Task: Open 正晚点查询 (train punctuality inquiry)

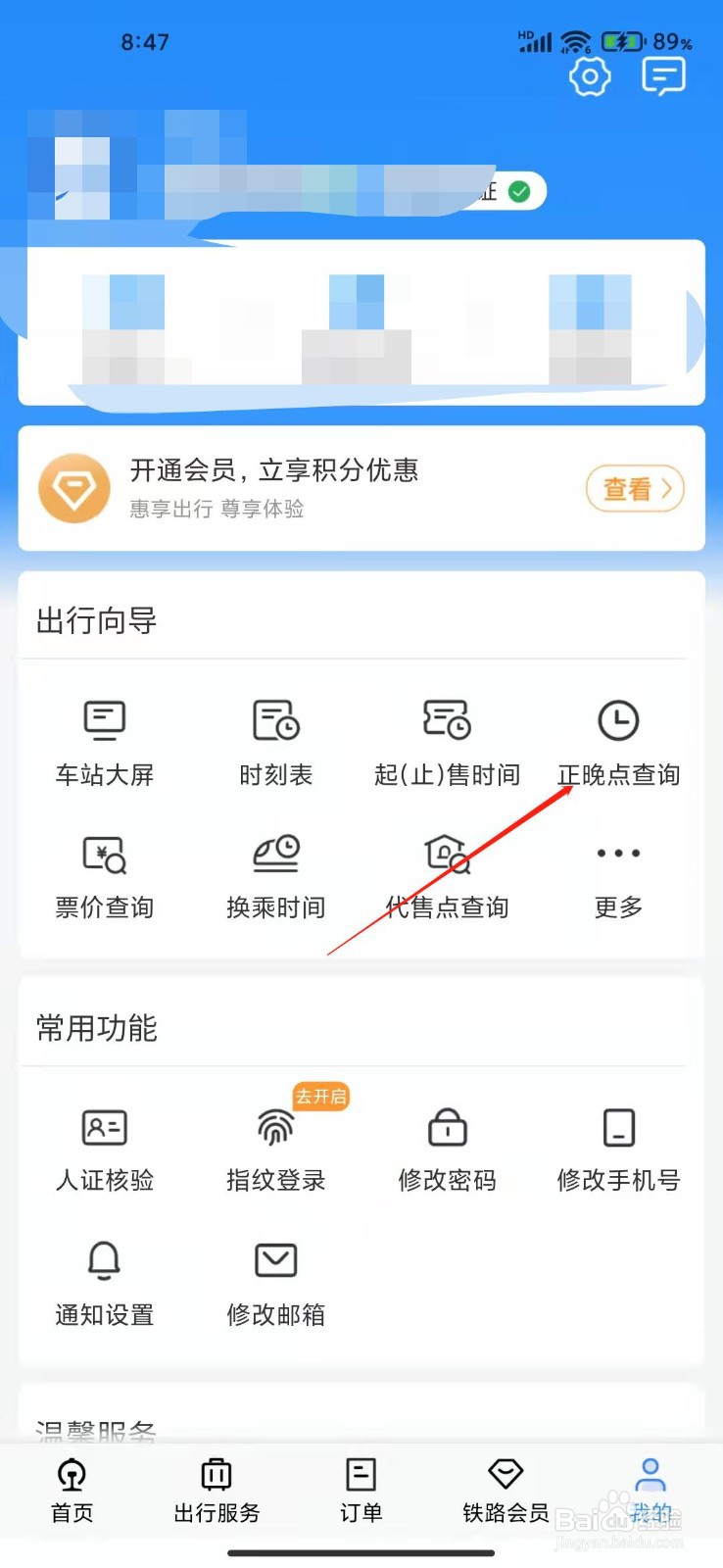Action: click(618, 742)
